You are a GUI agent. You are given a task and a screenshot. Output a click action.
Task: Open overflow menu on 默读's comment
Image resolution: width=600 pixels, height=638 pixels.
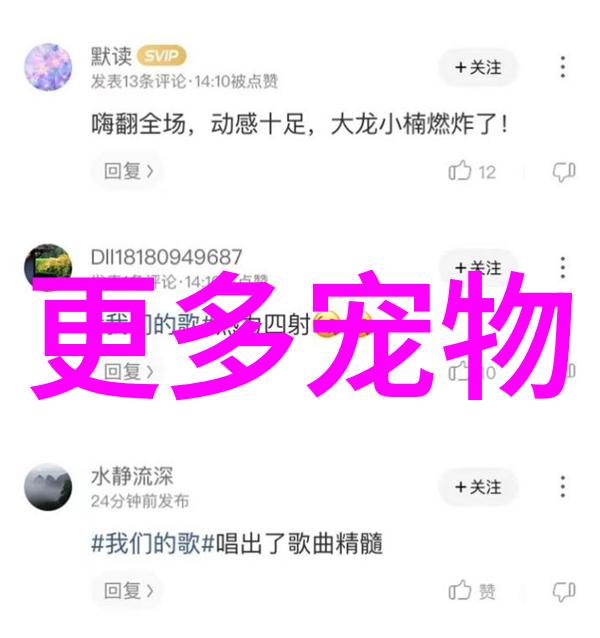[x=563, y=67]
